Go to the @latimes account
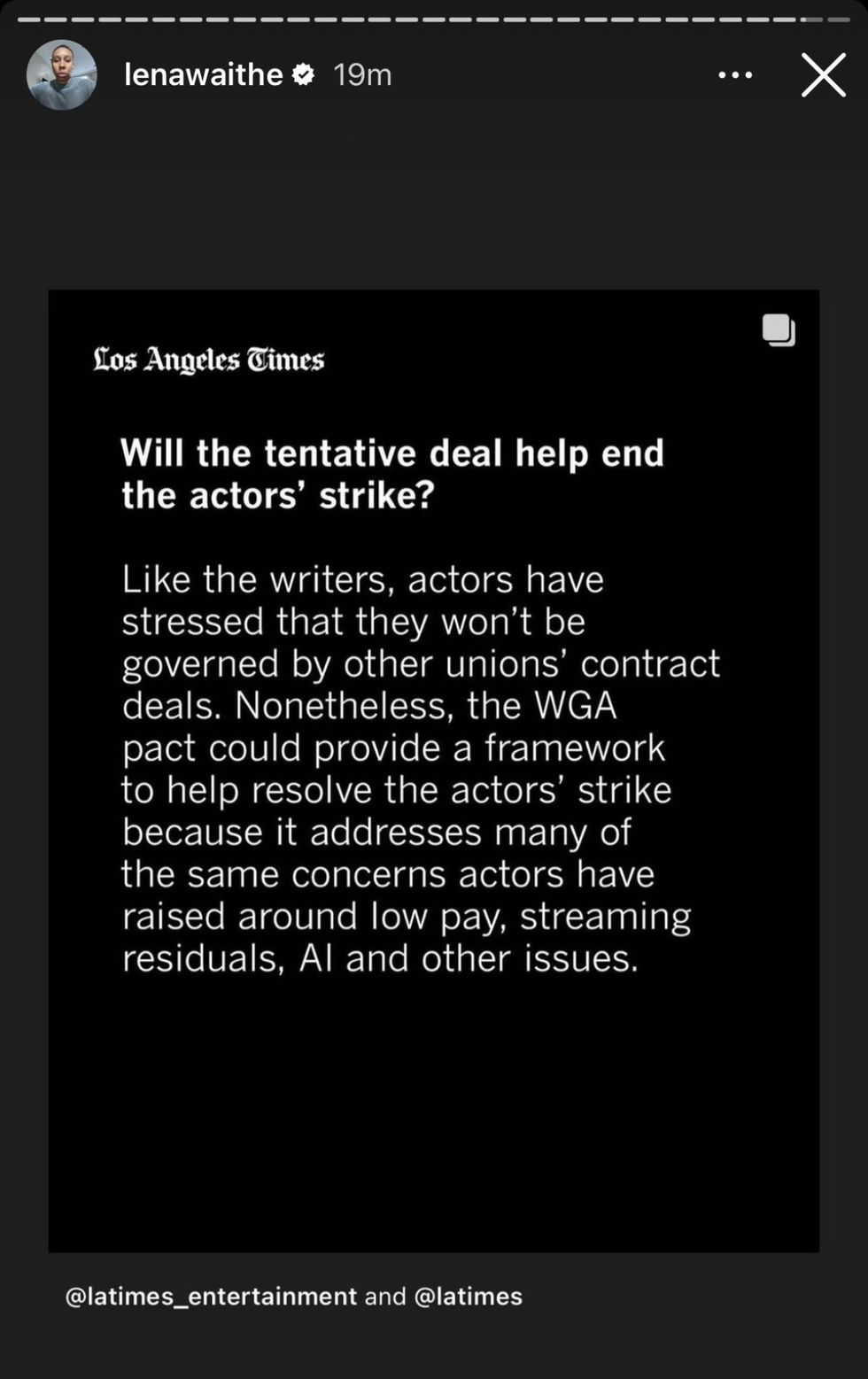 [469, 1297]
